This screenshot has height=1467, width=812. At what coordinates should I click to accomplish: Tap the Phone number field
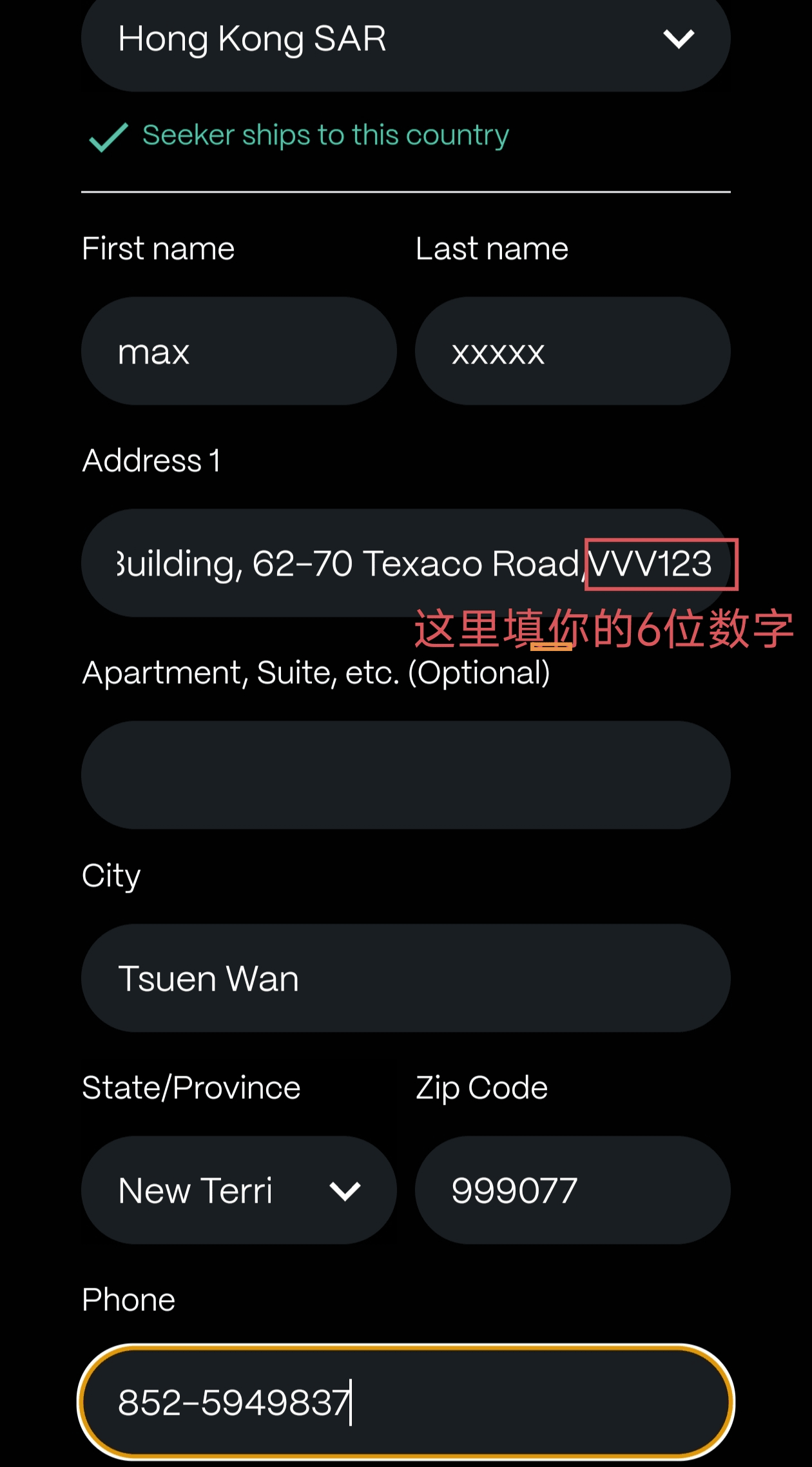pyautogui.click(x=406, y=1403)
